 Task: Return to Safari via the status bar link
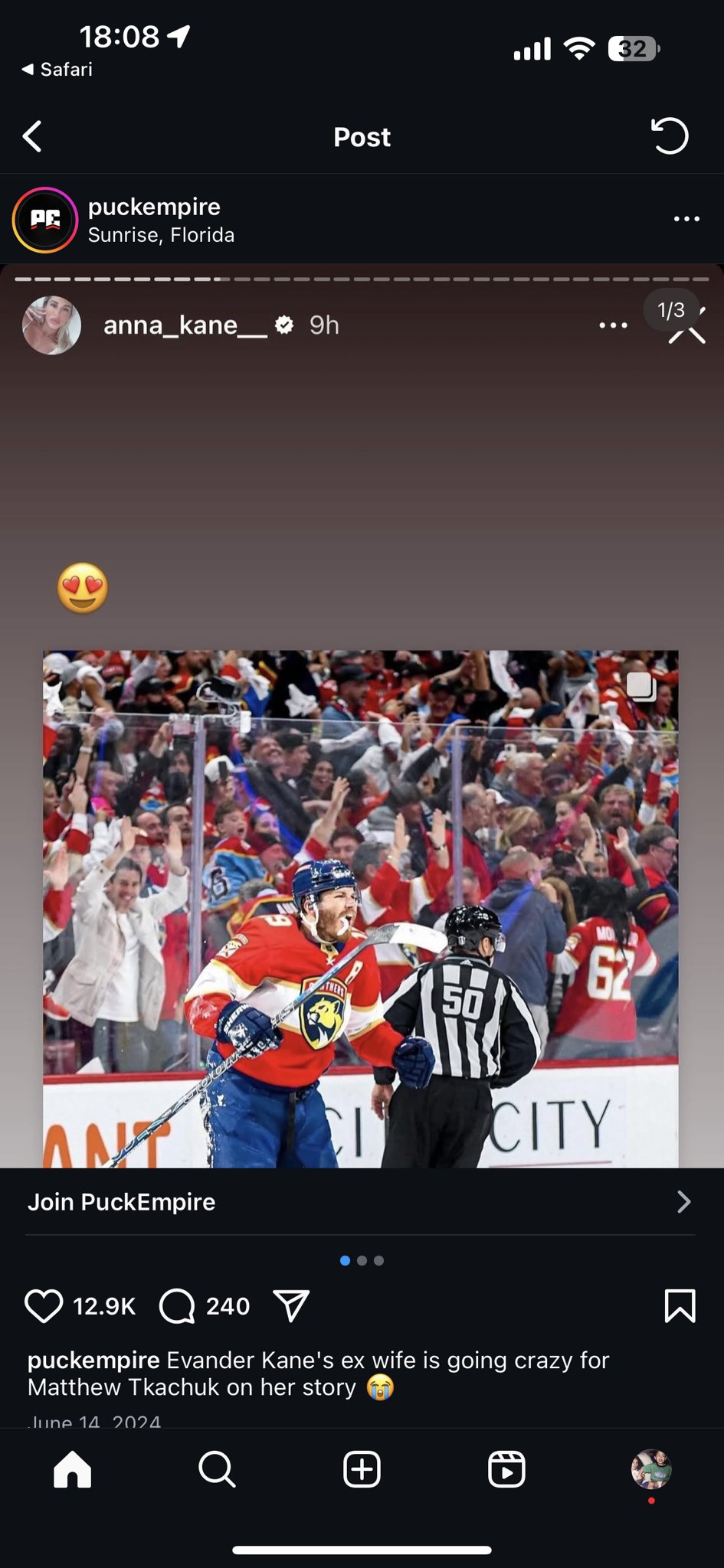point(57,70)
